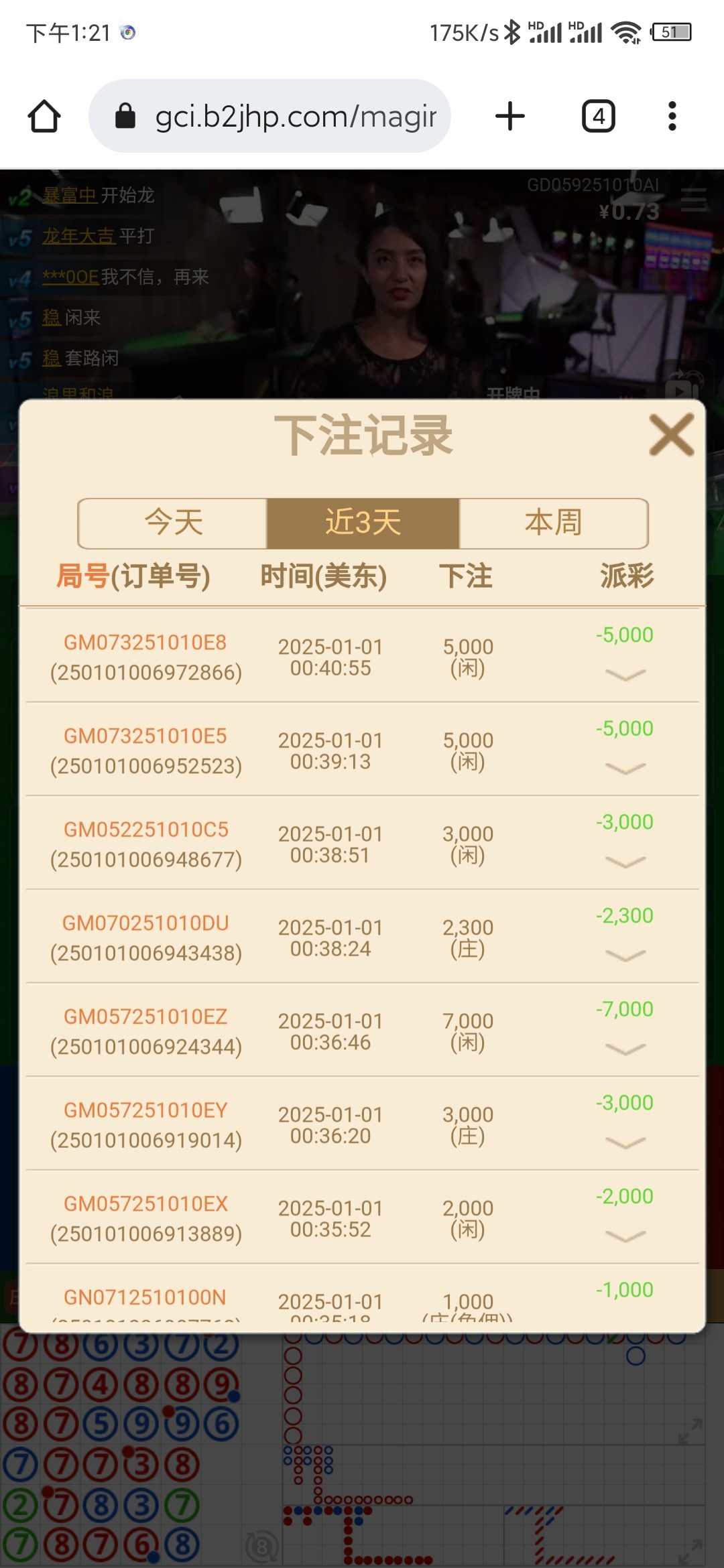Expand details for order GM052251010C5

click(x=625, y=862)
